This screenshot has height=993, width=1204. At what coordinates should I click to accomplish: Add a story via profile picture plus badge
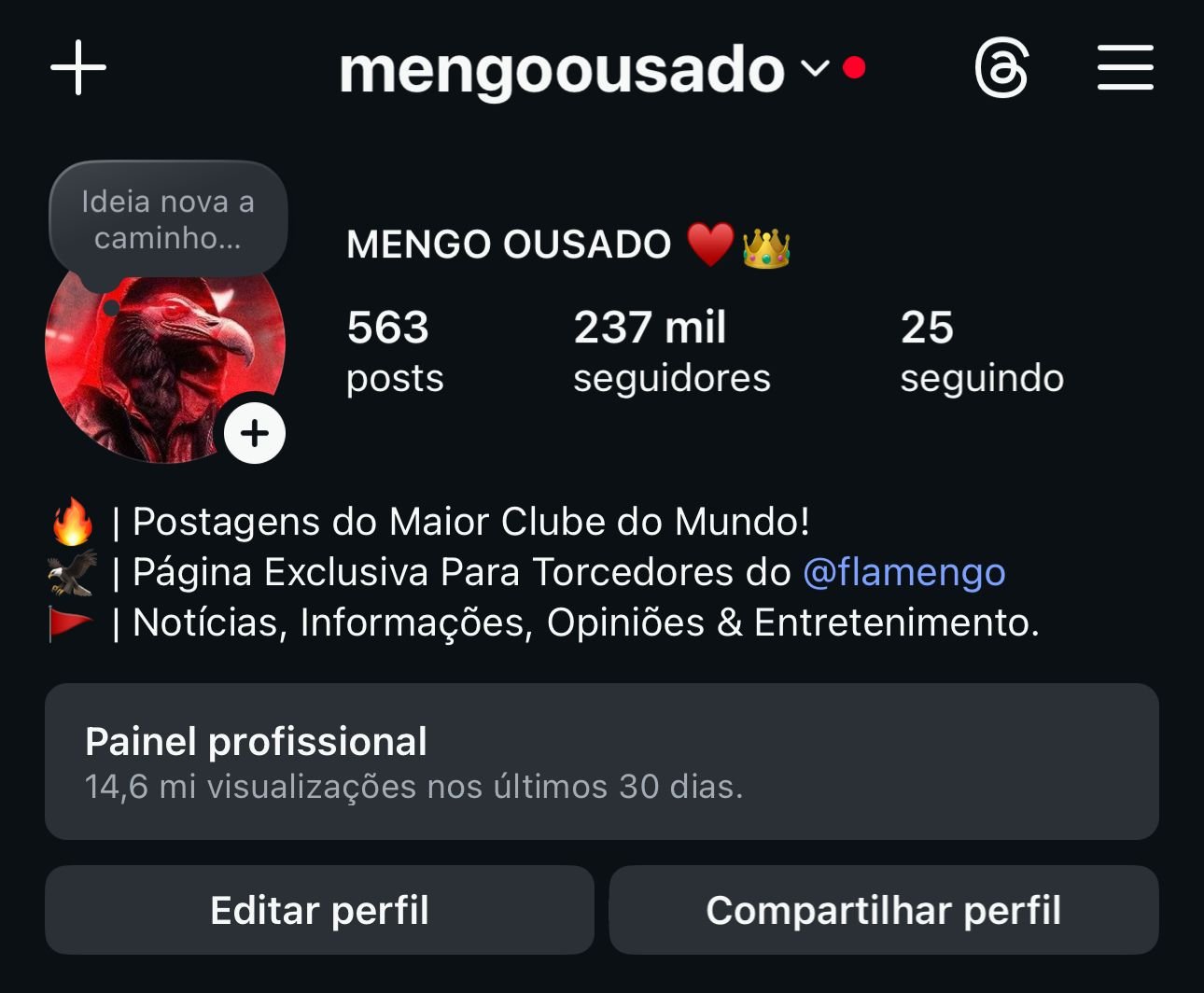(x=255, y=433)
